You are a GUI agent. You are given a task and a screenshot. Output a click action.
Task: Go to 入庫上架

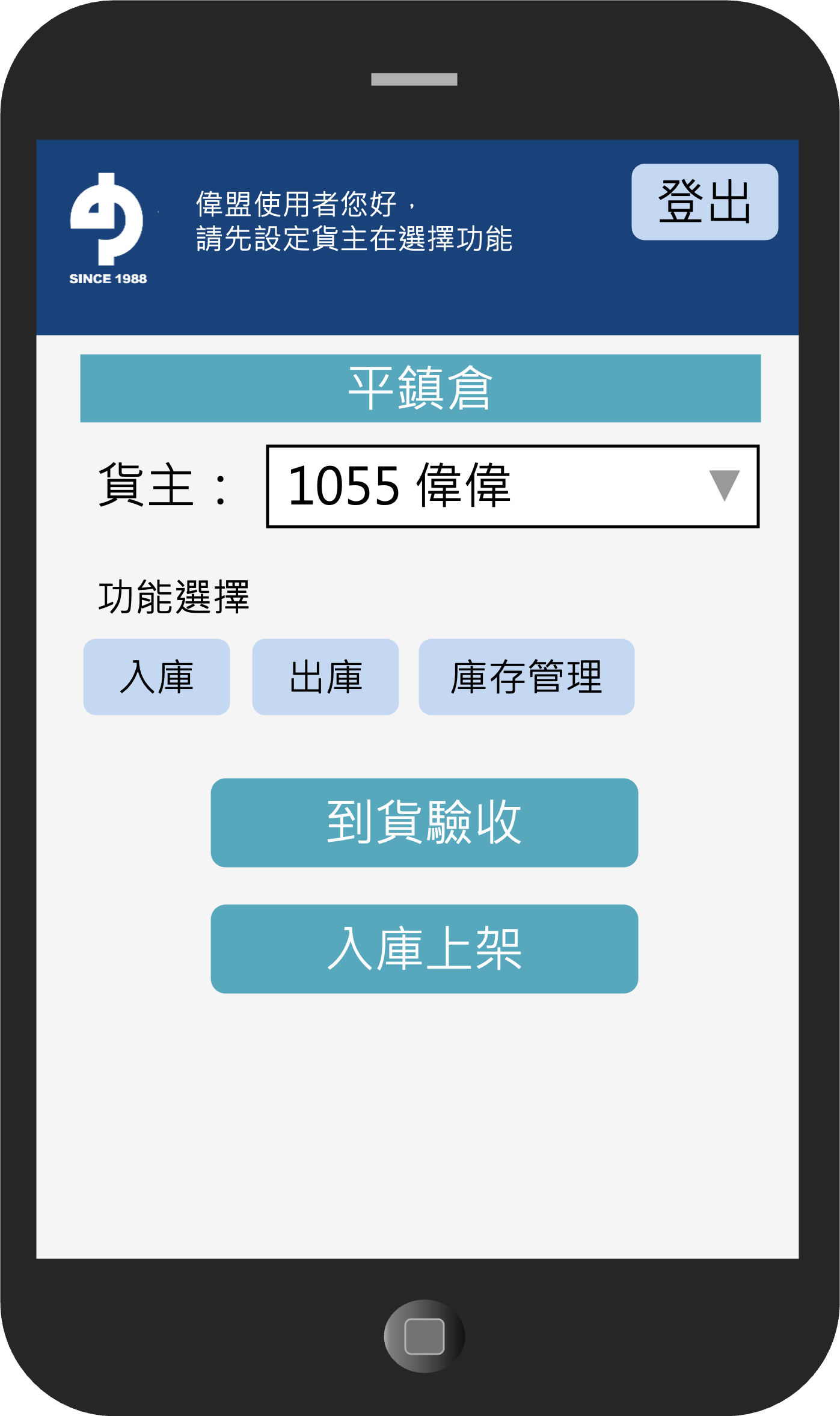[x=424, y=949]
